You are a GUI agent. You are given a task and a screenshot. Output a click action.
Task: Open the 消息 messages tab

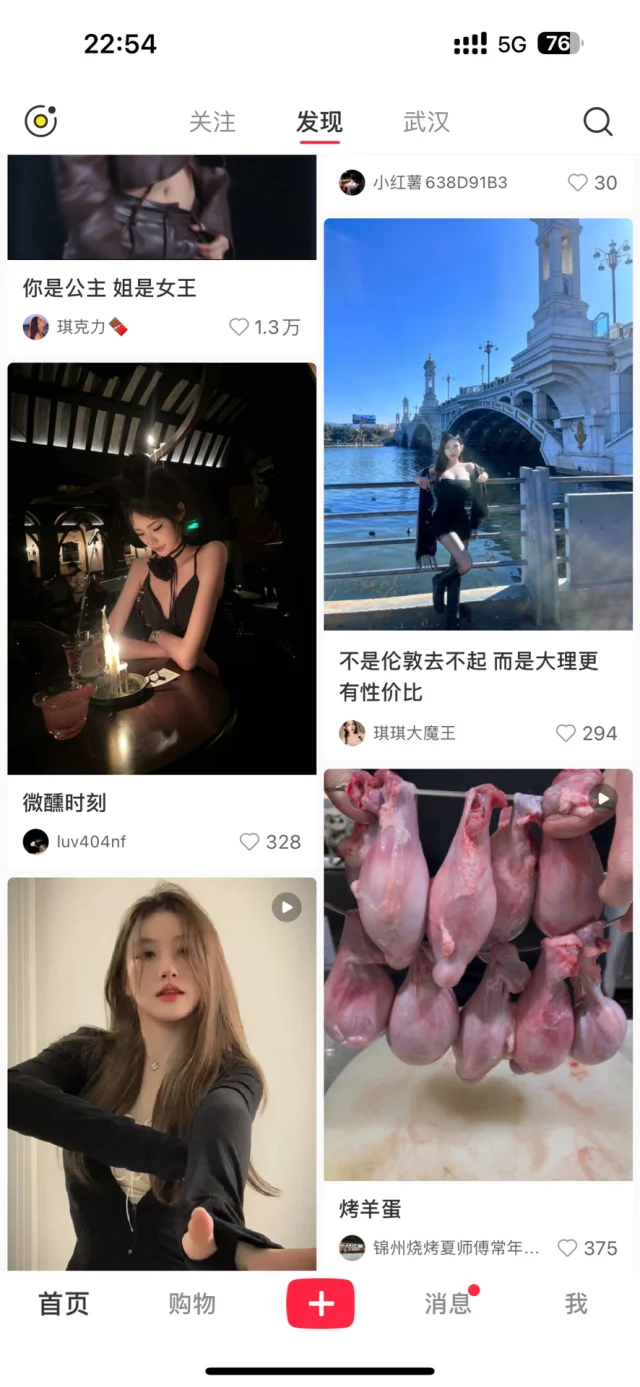(447, 1303)
